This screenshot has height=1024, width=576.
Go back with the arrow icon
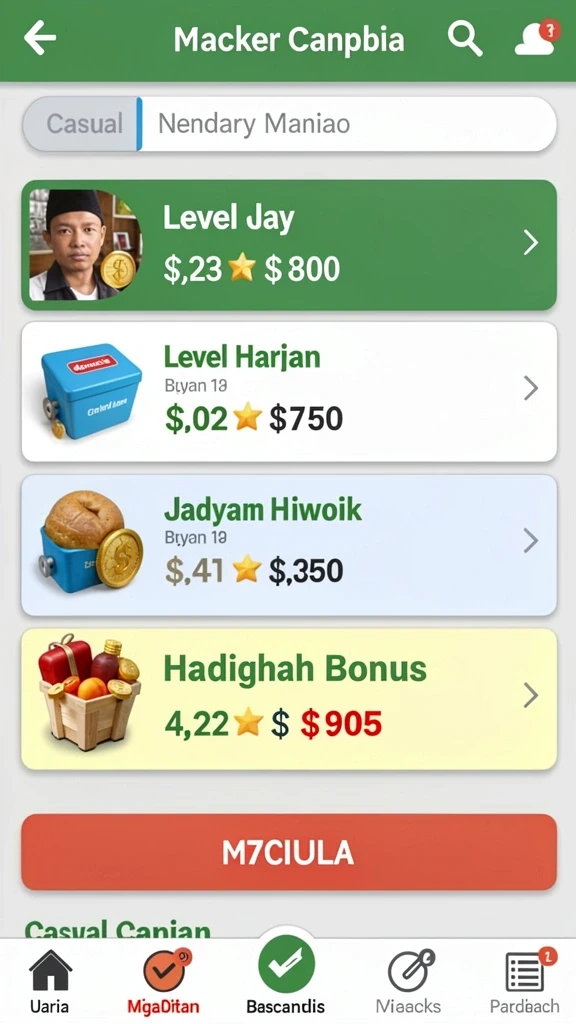point(40,39)
